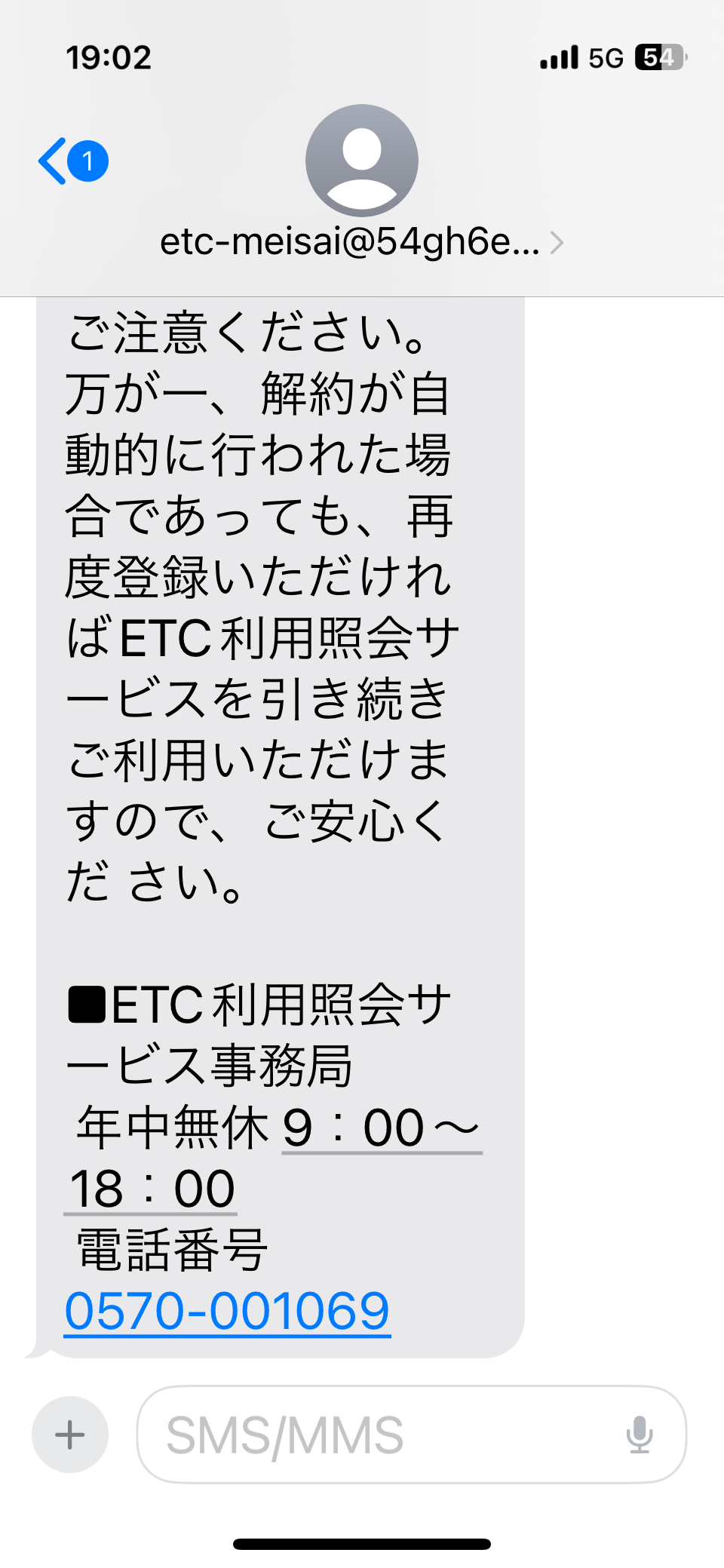Call the phone number 0570-001069
724x1568 pixels.
point(227,1311)
